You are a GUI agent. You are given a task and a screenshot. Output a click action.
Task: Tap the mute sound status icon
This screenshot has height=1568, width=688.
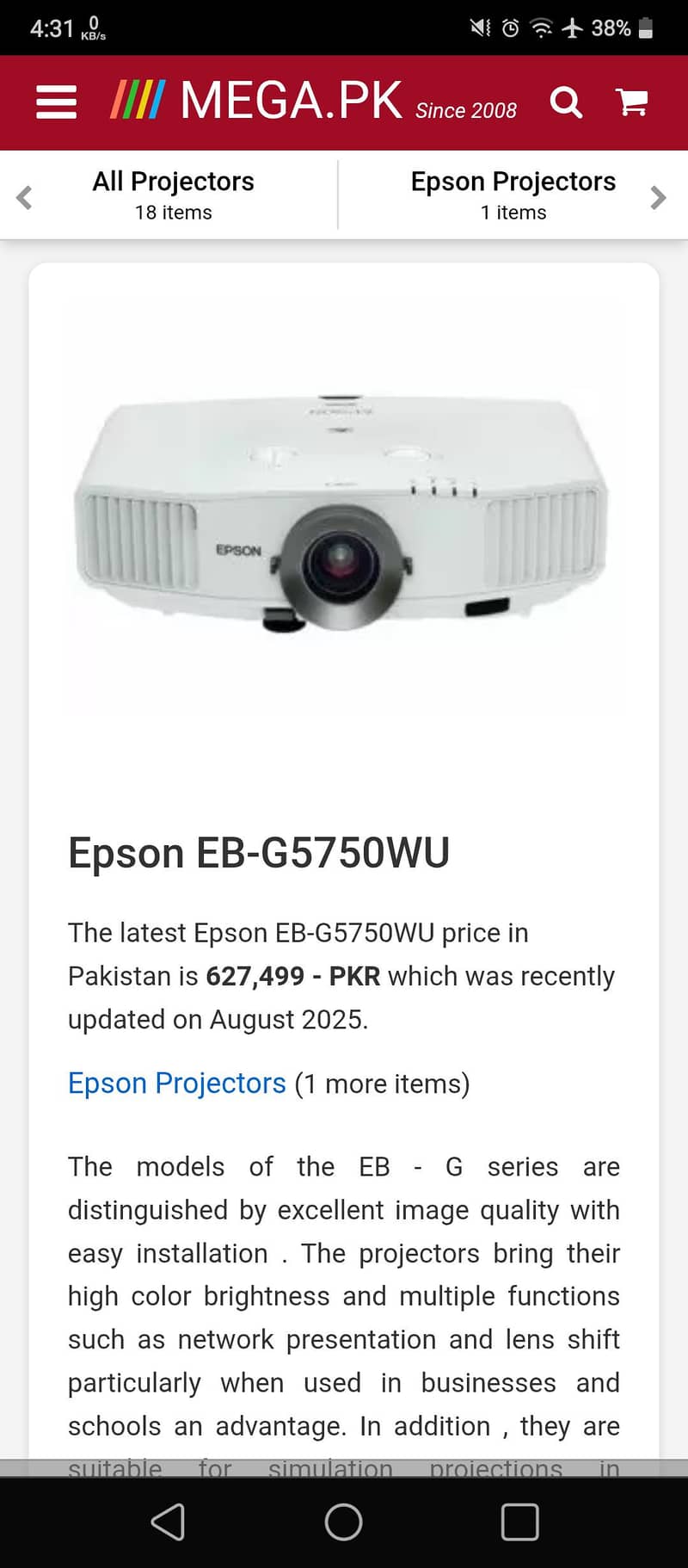click(x=480, y=28)
